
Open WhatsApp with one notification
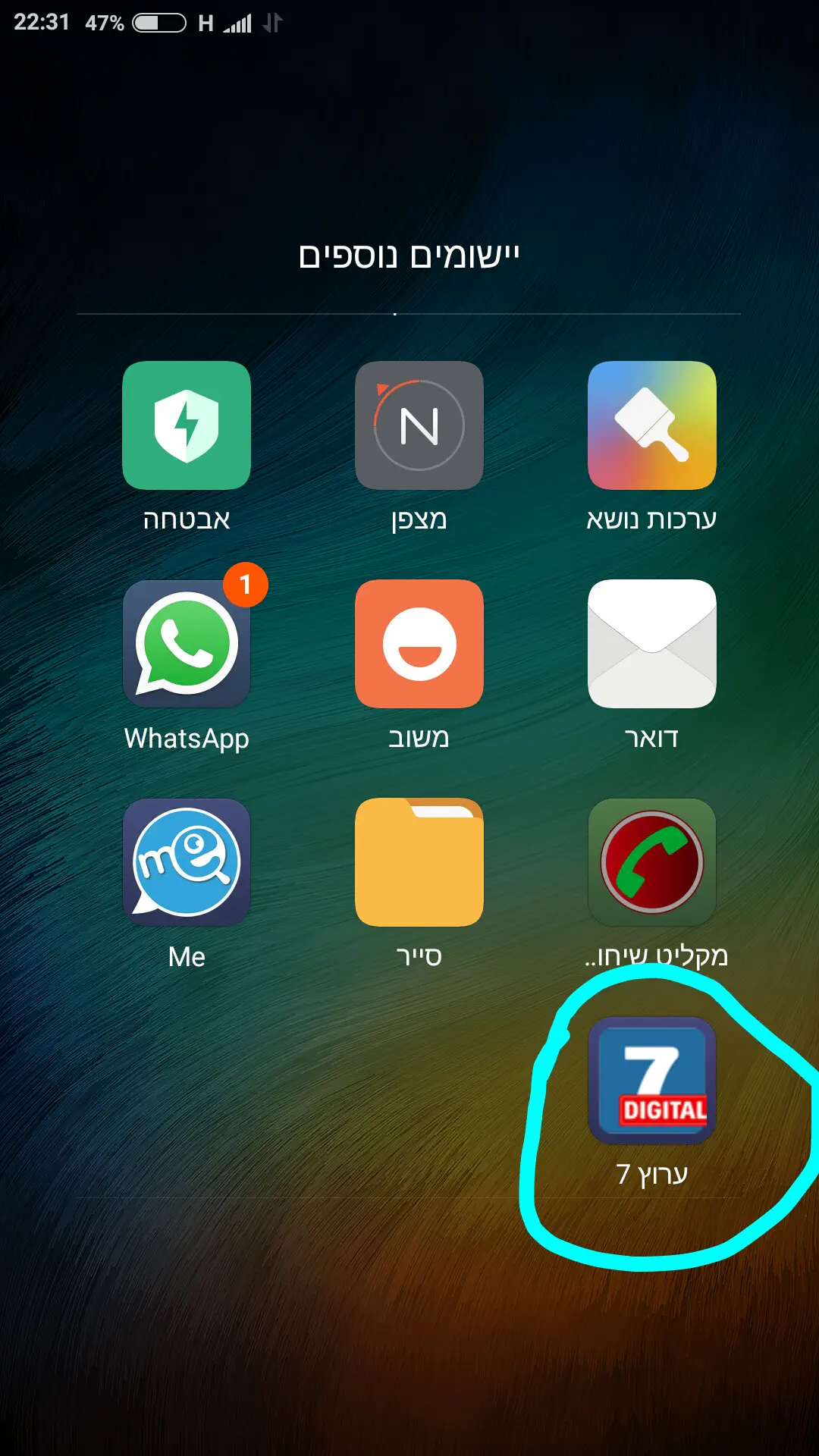pos(187,644)
